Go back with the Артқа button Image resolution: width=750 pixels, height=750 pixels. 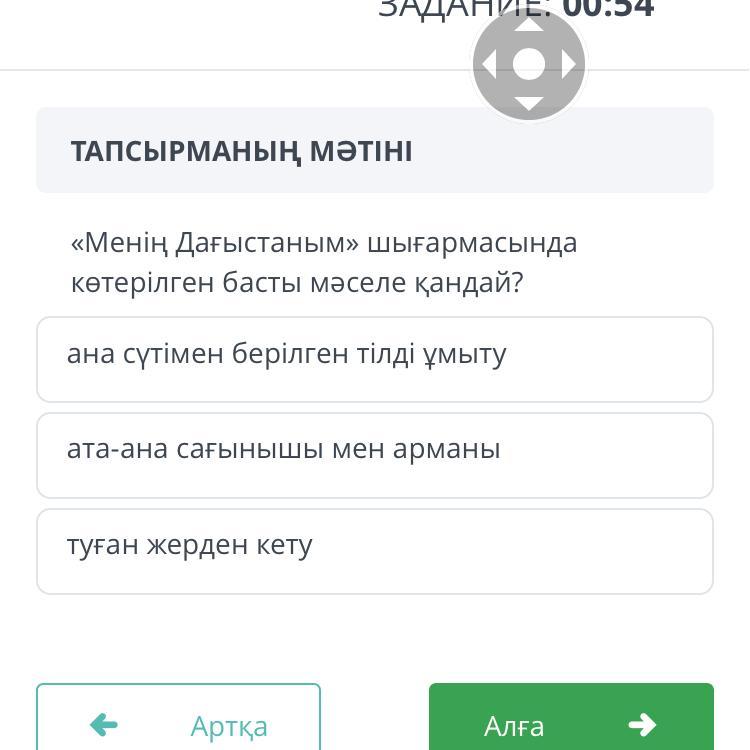point(178,717)
